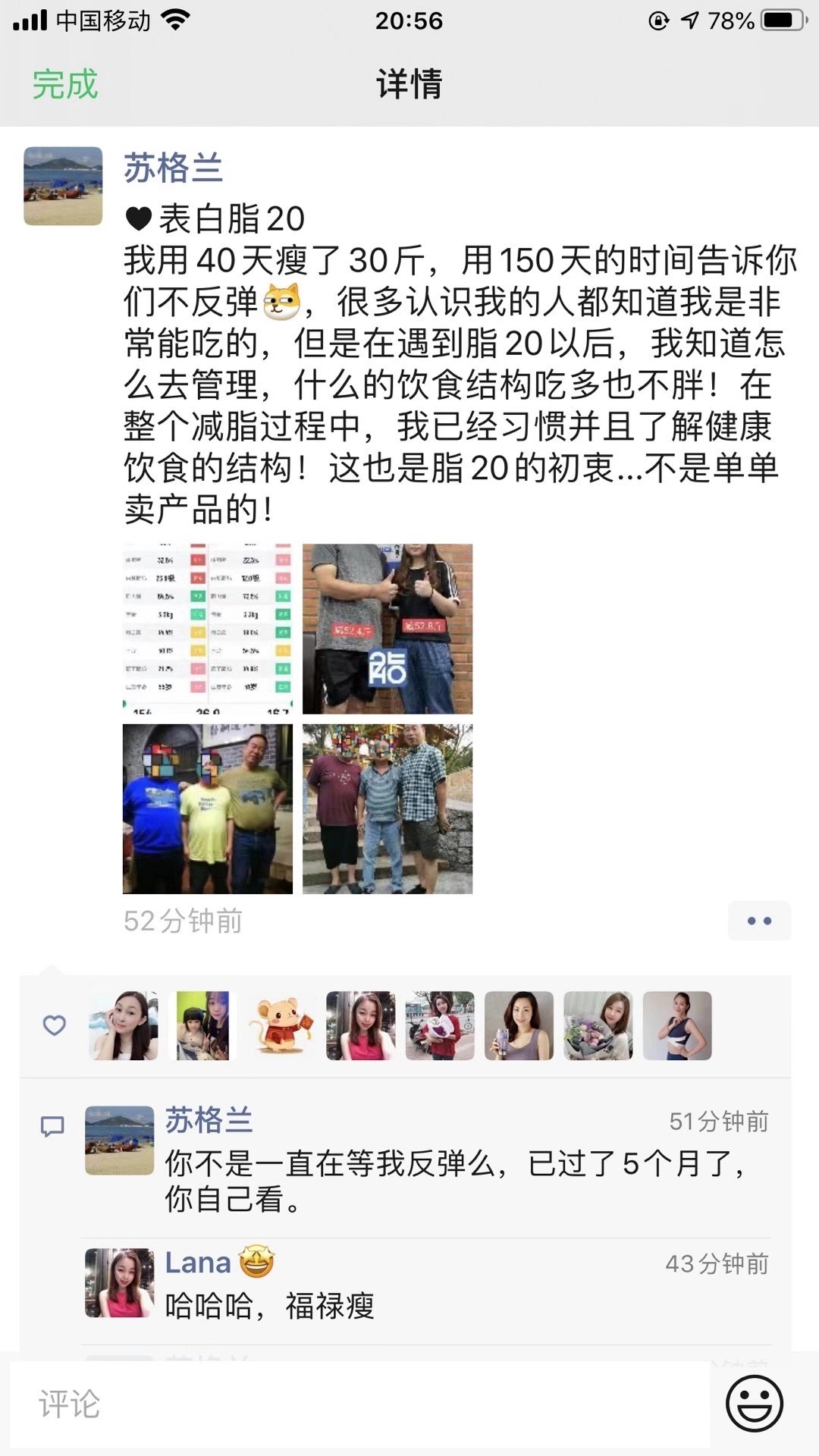Open the mouse cartoon liker's profile

pyautogui.click(x=281, y=1025)
